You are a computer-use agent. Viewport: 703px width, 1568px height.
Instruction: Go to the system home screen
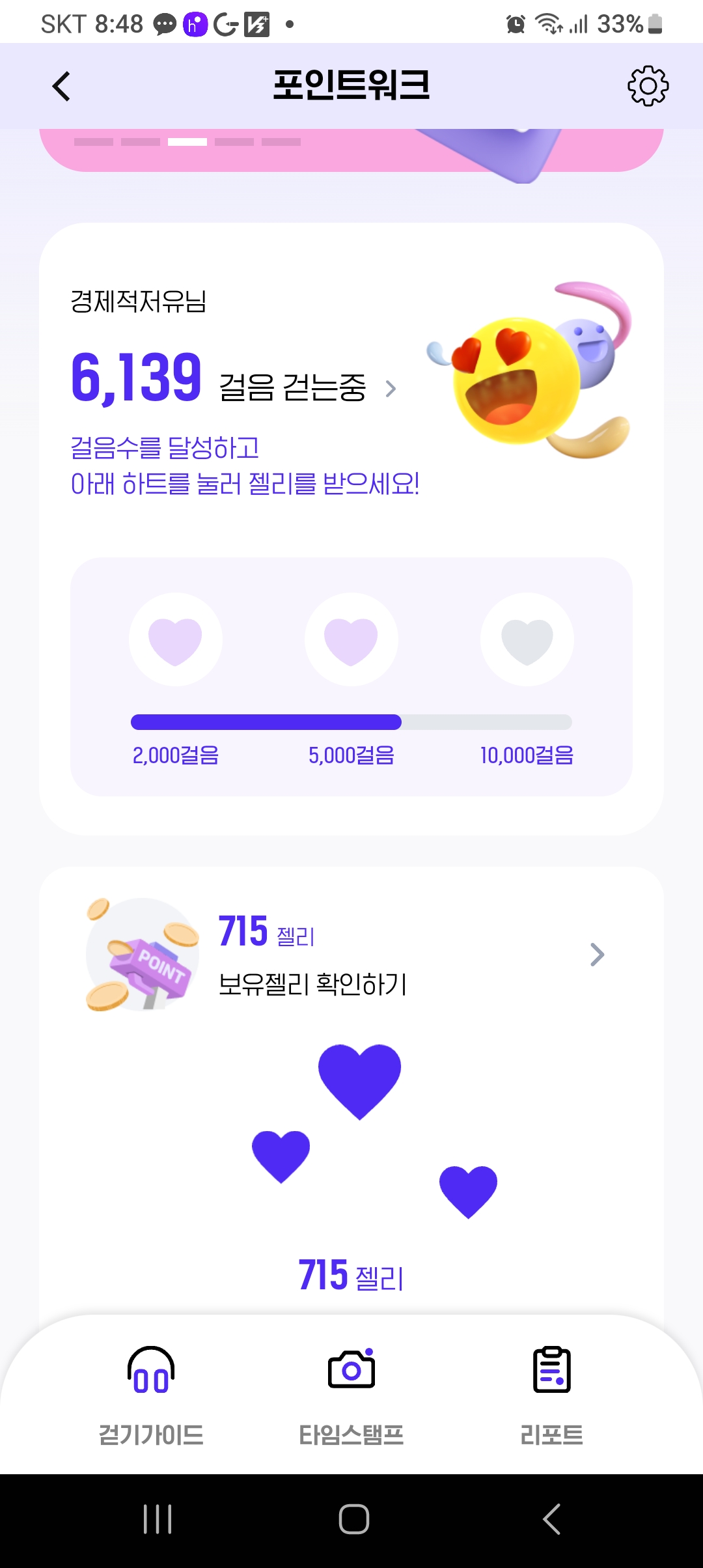(x=353, y=1519)
